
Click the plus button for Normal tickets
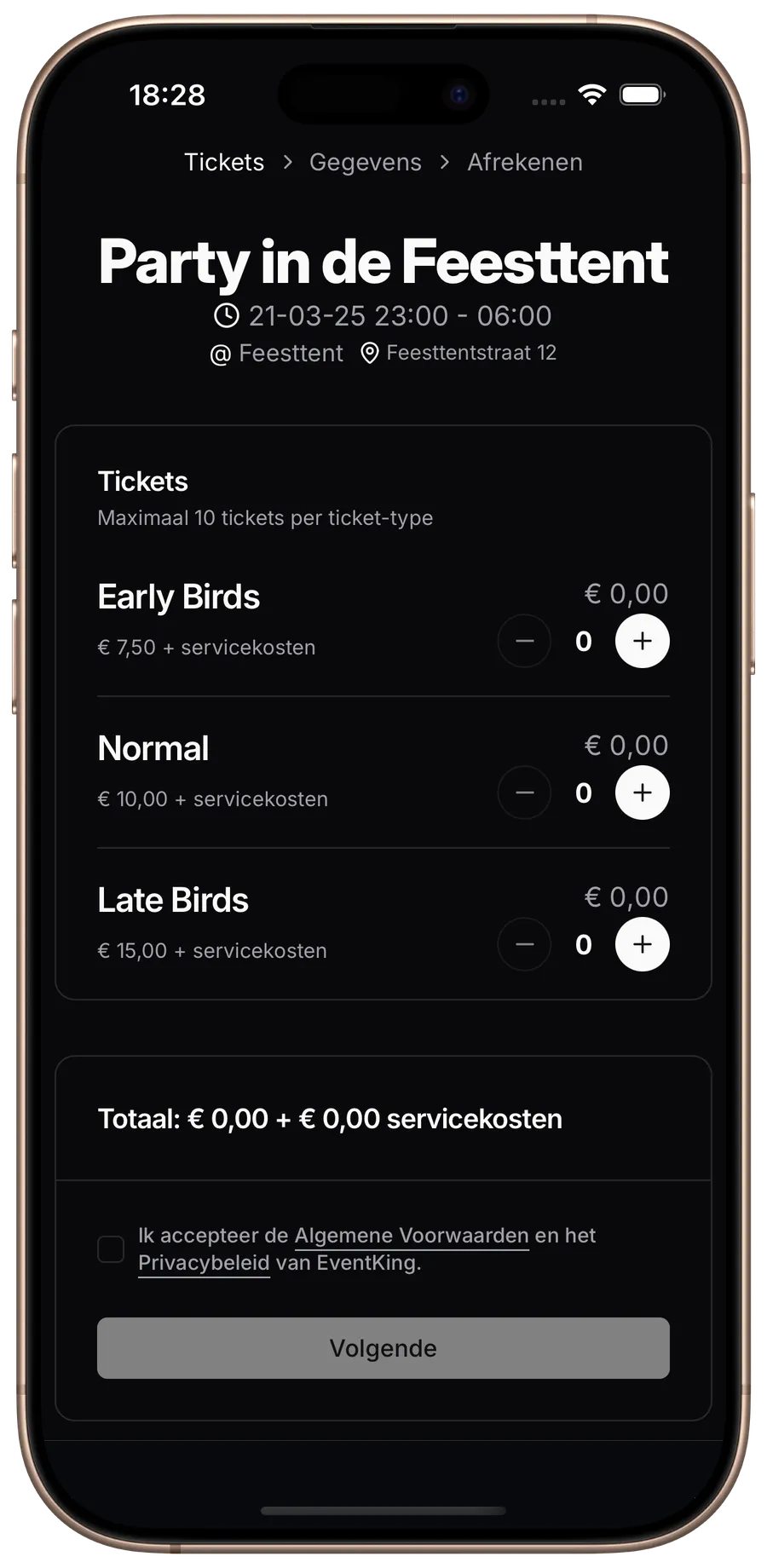tap(642, 793)
